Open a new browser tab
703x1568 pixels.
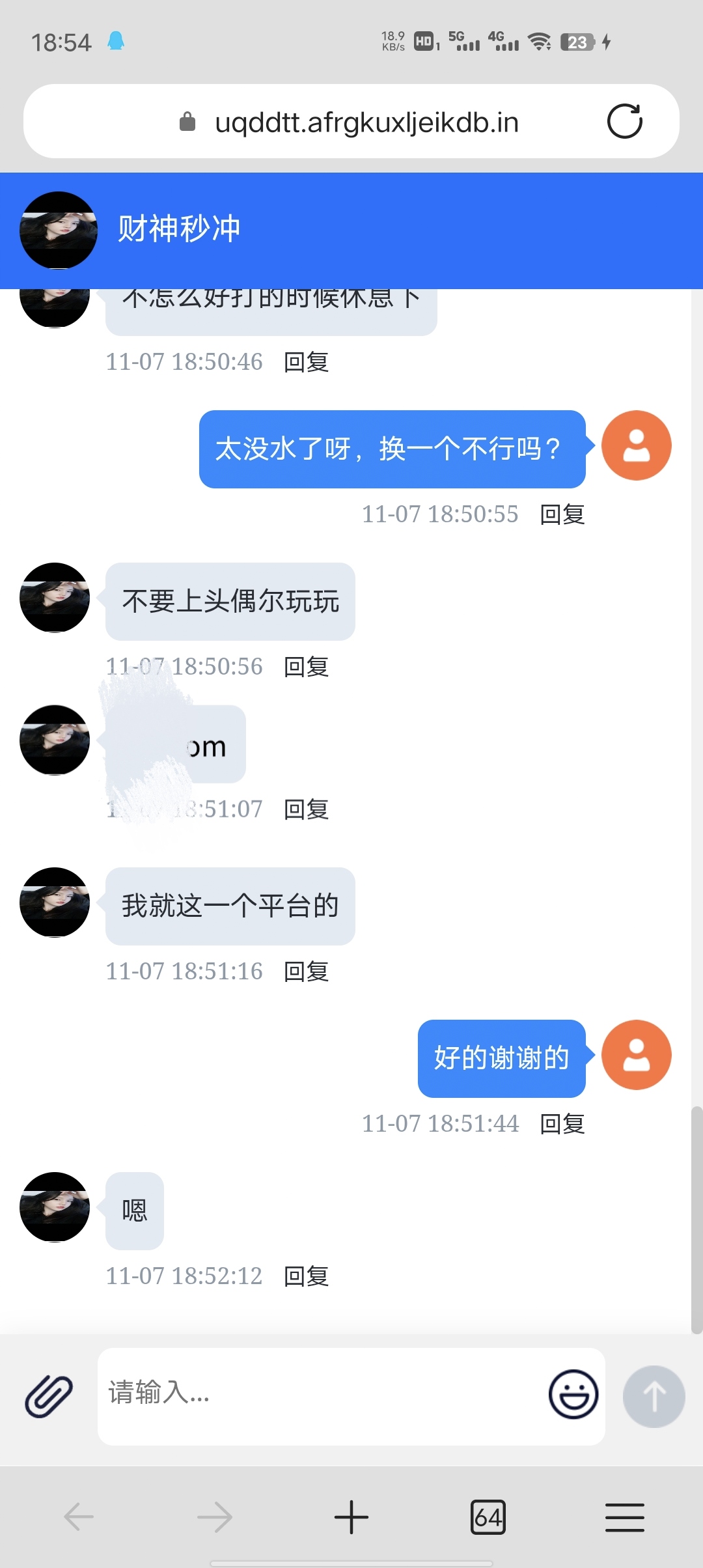(351, 1517)
